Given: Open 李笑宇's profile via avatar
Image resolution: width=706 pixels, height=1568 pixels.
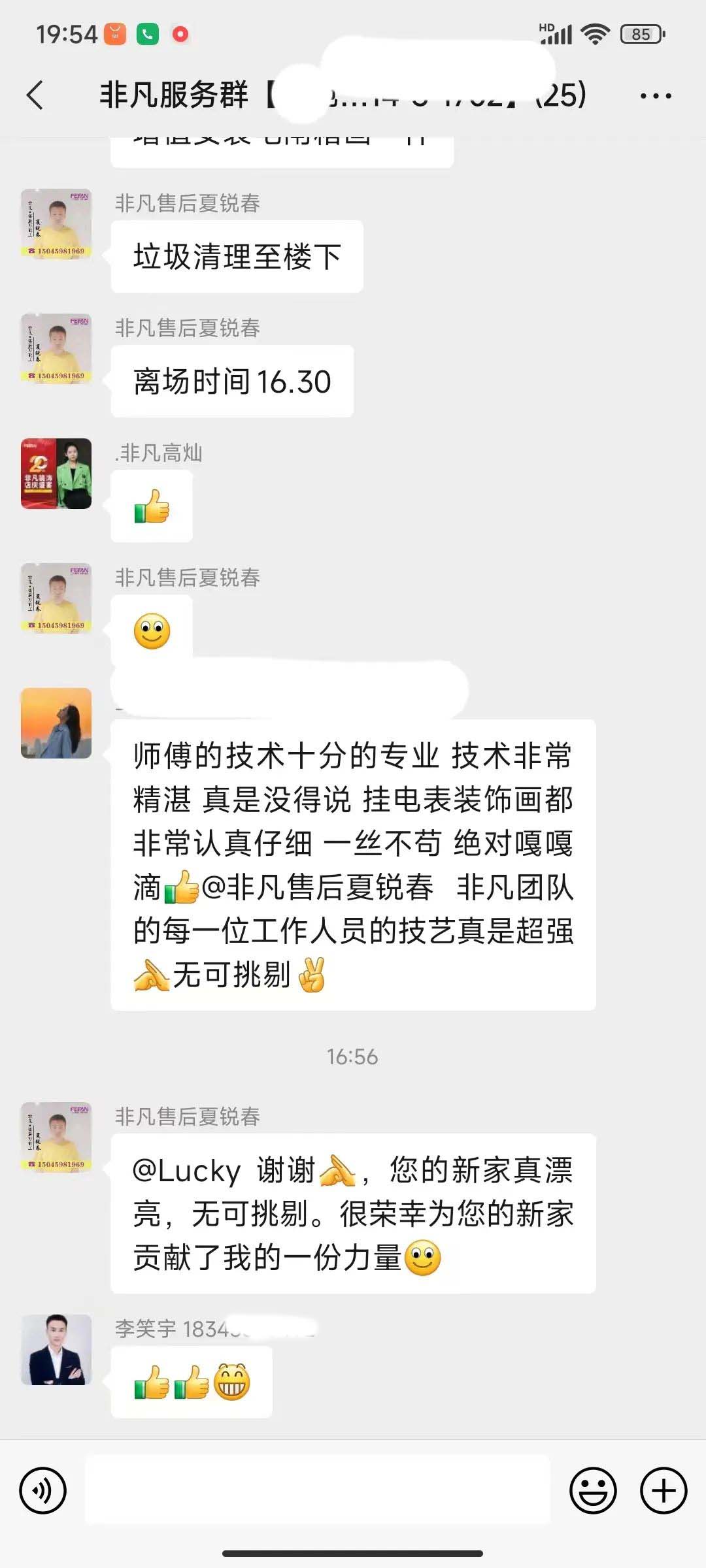Looking at the screenshot, I should point(56,1349).
